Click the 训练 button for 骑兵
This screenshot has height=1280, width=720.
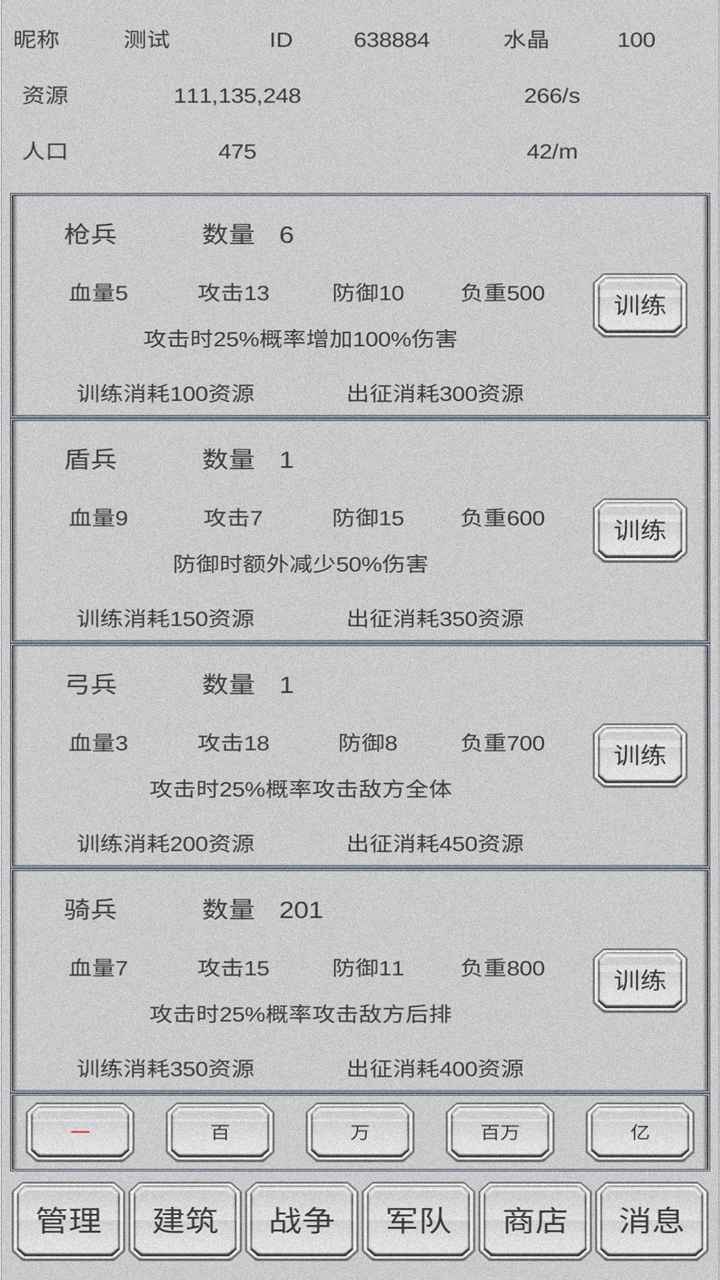coord(638,981)
